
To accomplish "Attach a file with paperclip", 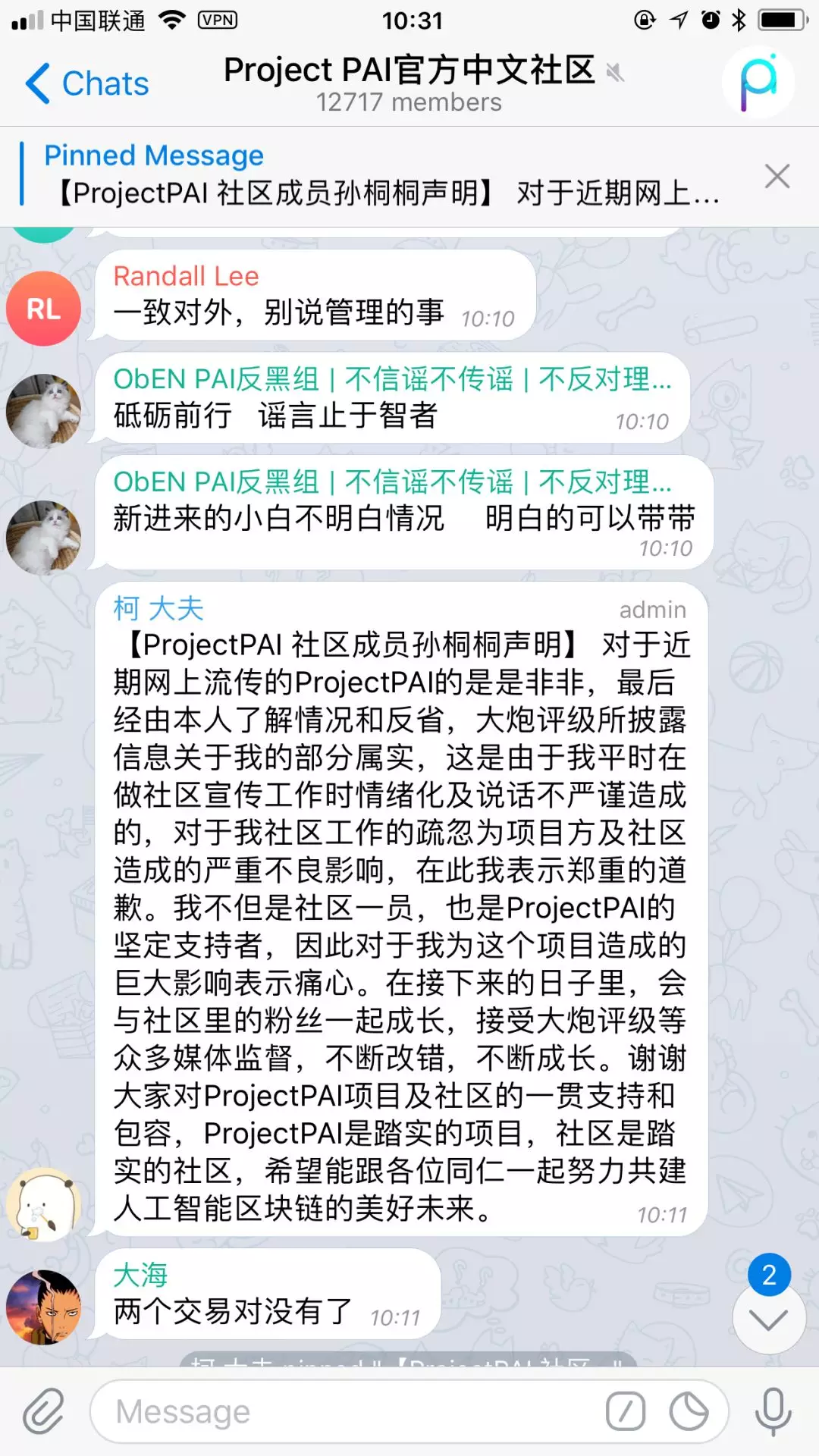I will [x=43, y=1412].
